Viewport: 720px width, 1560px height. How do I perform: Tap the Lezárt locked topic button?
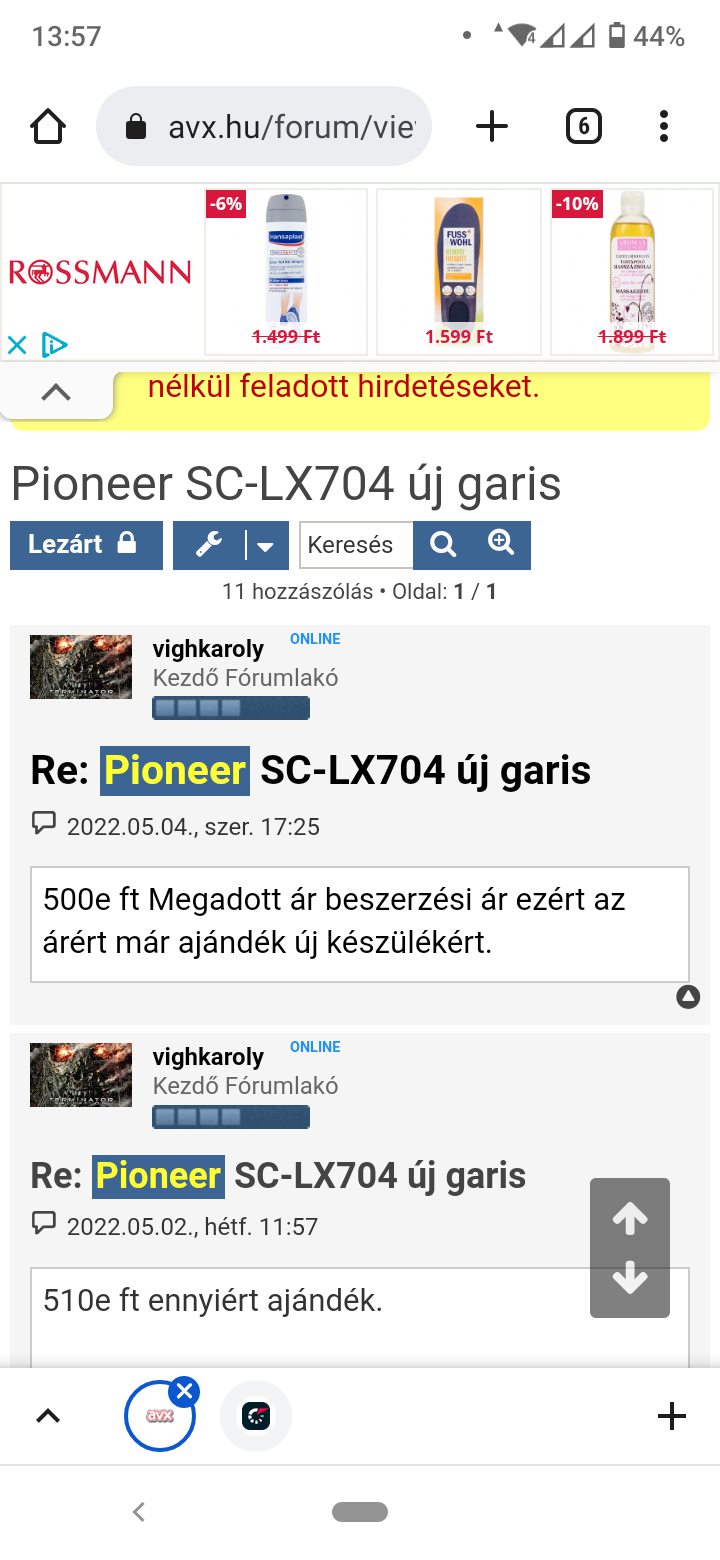(x=86, y=545)
